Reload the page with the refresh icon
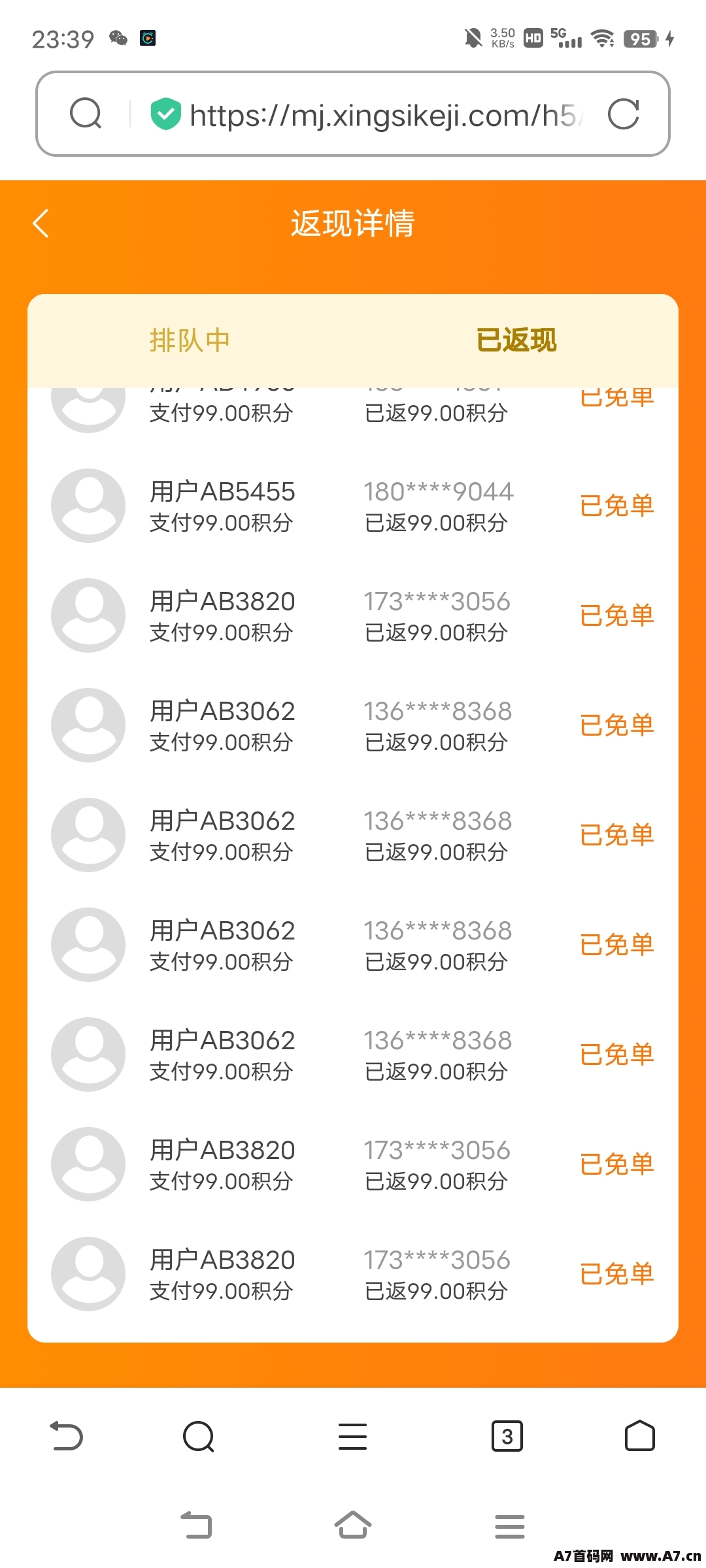The height and width of the screenshot is (1568, 706). click(623, 114)
